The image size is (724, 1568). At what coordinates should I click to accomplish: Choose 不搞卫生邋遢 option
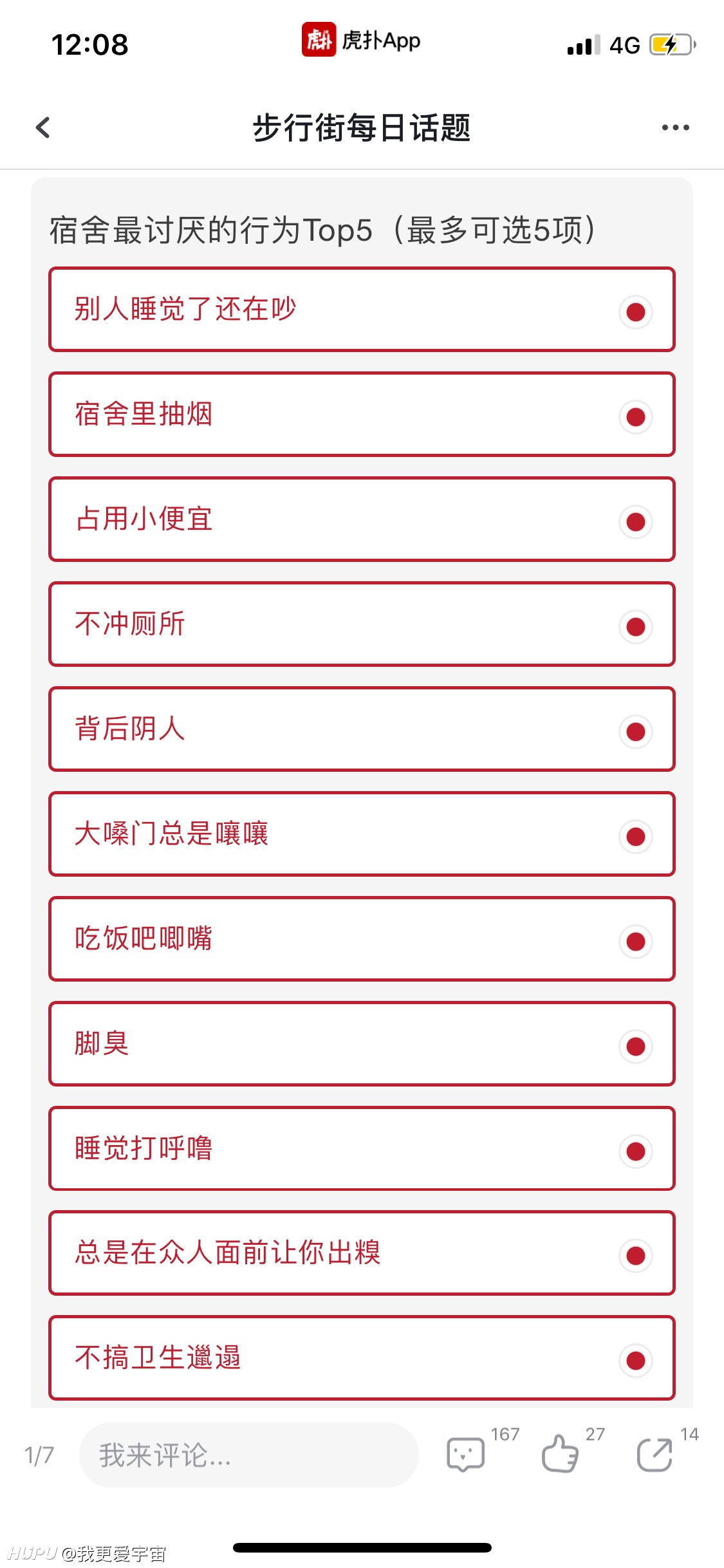362,1358
